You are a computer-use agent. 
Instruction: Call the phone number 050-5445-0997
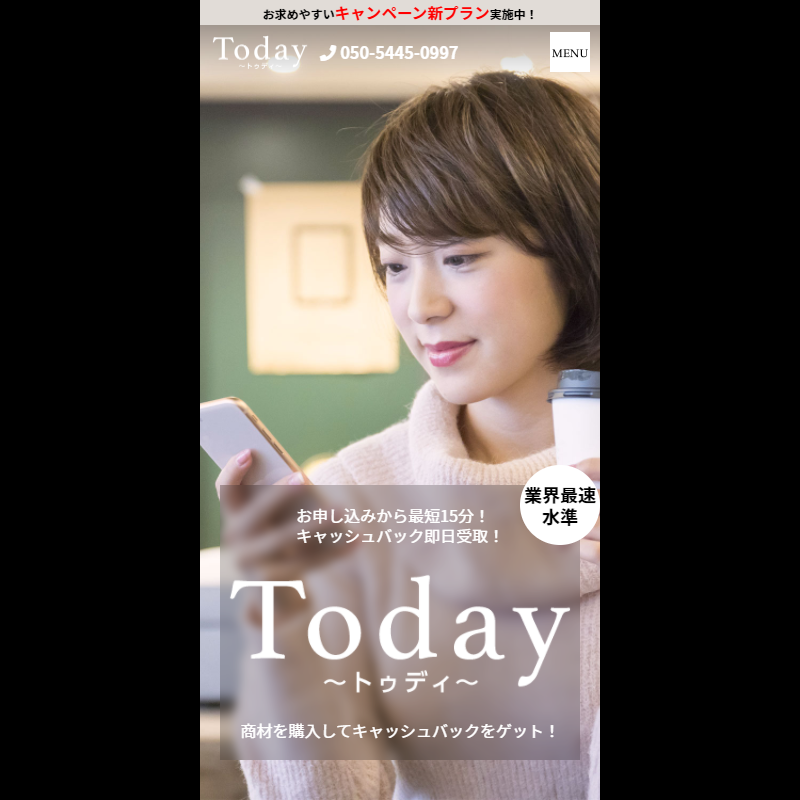click(x=389, y=53)
